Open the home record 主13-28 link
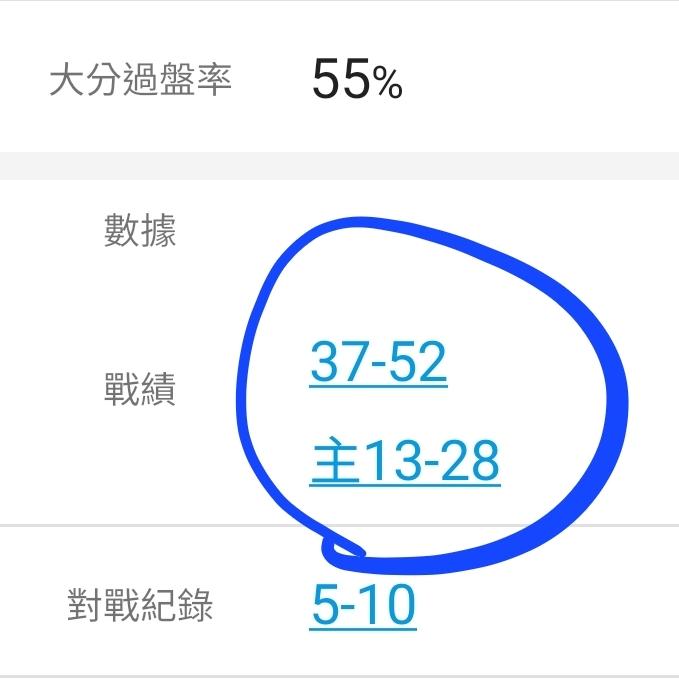Image resolution: width=679 pixels, height=682 pixels. 405,461
